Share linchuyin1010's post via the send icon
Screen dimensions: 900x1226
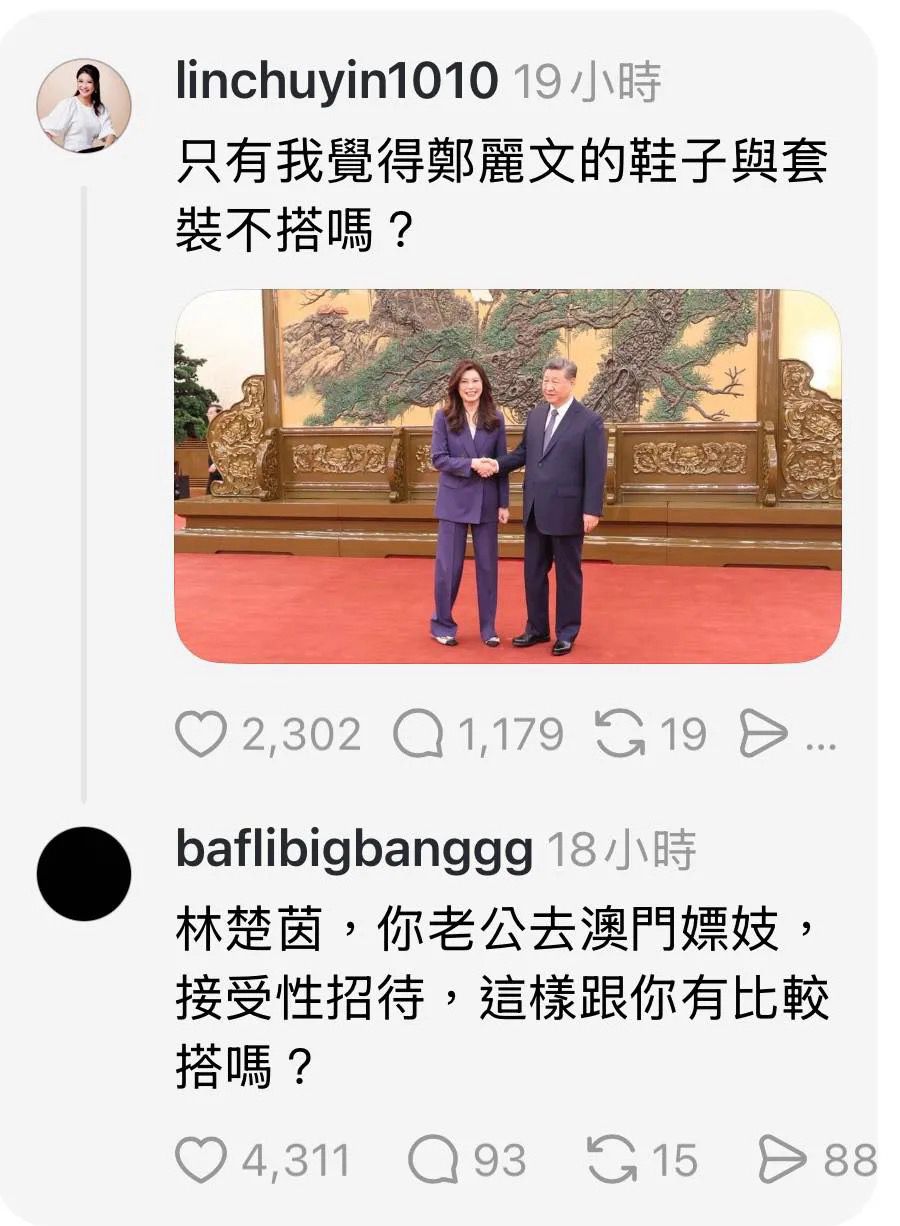[763, 735]
